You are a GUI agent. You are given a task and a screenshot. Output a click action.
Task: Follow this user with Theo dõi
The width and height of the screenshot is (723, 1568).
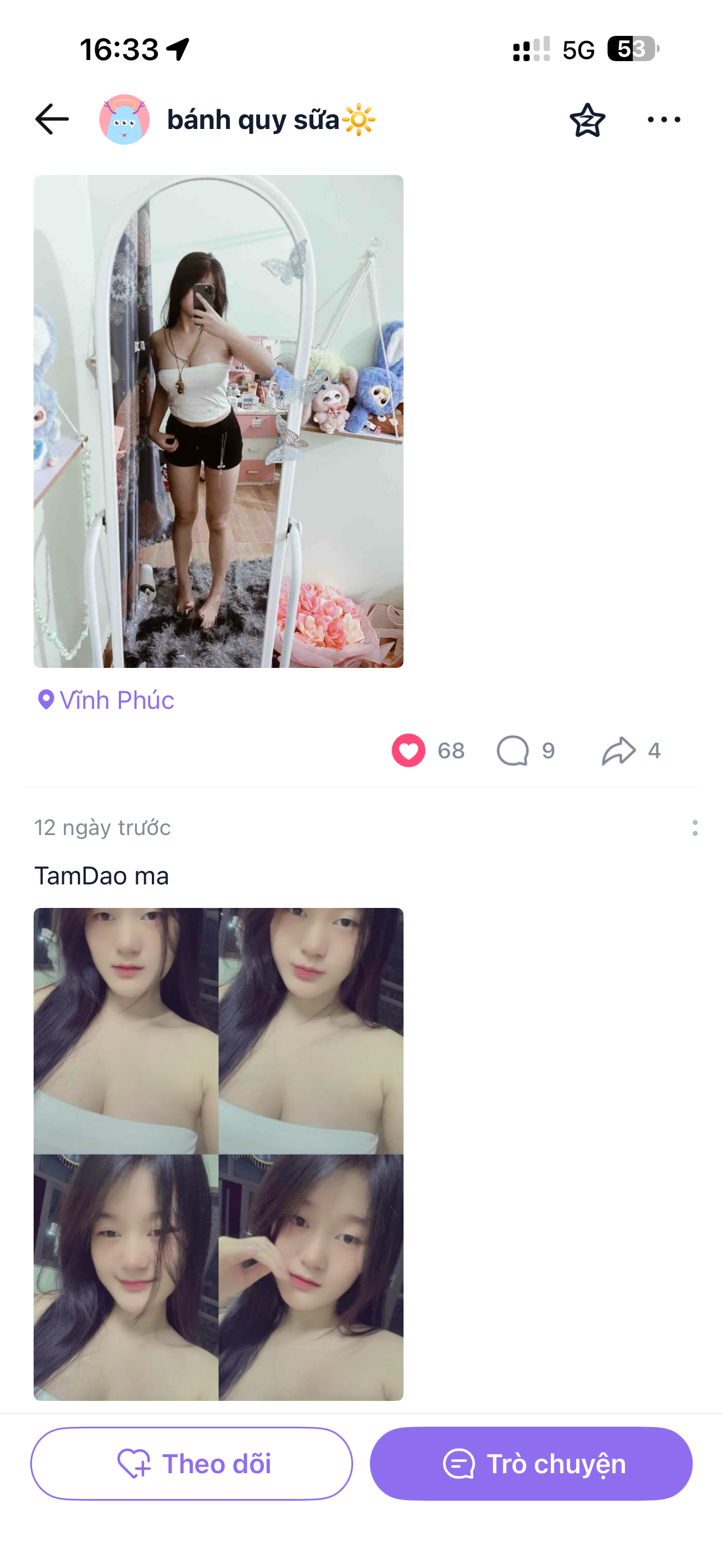192,1463
